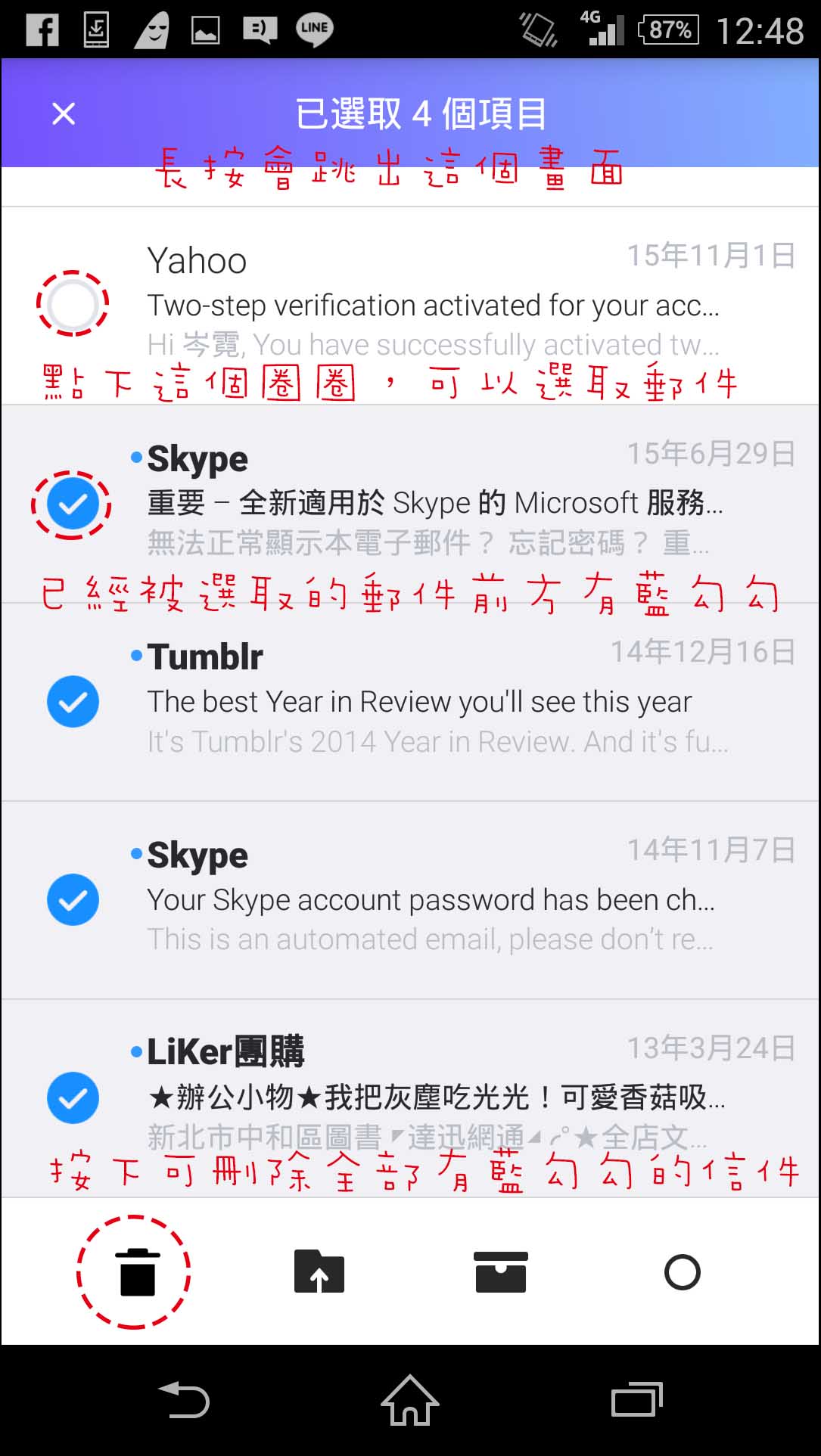Archive the selected emails
Viewport: 821px width, 1456px height.
[x=500, y=1271]
